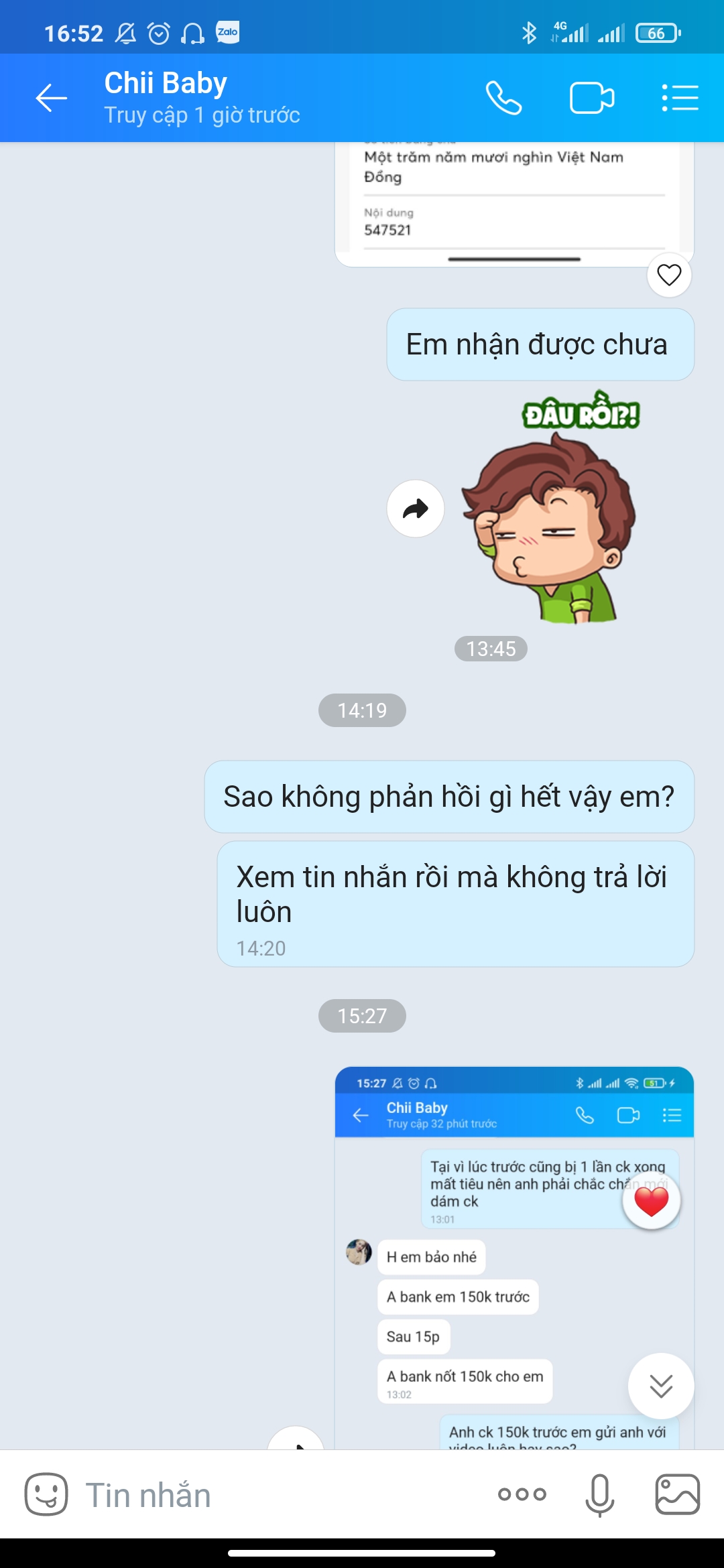The height and width of the screenshot is (1568, 724).
Task: Open gallery to send a photo
Action: pos(677,1494)
